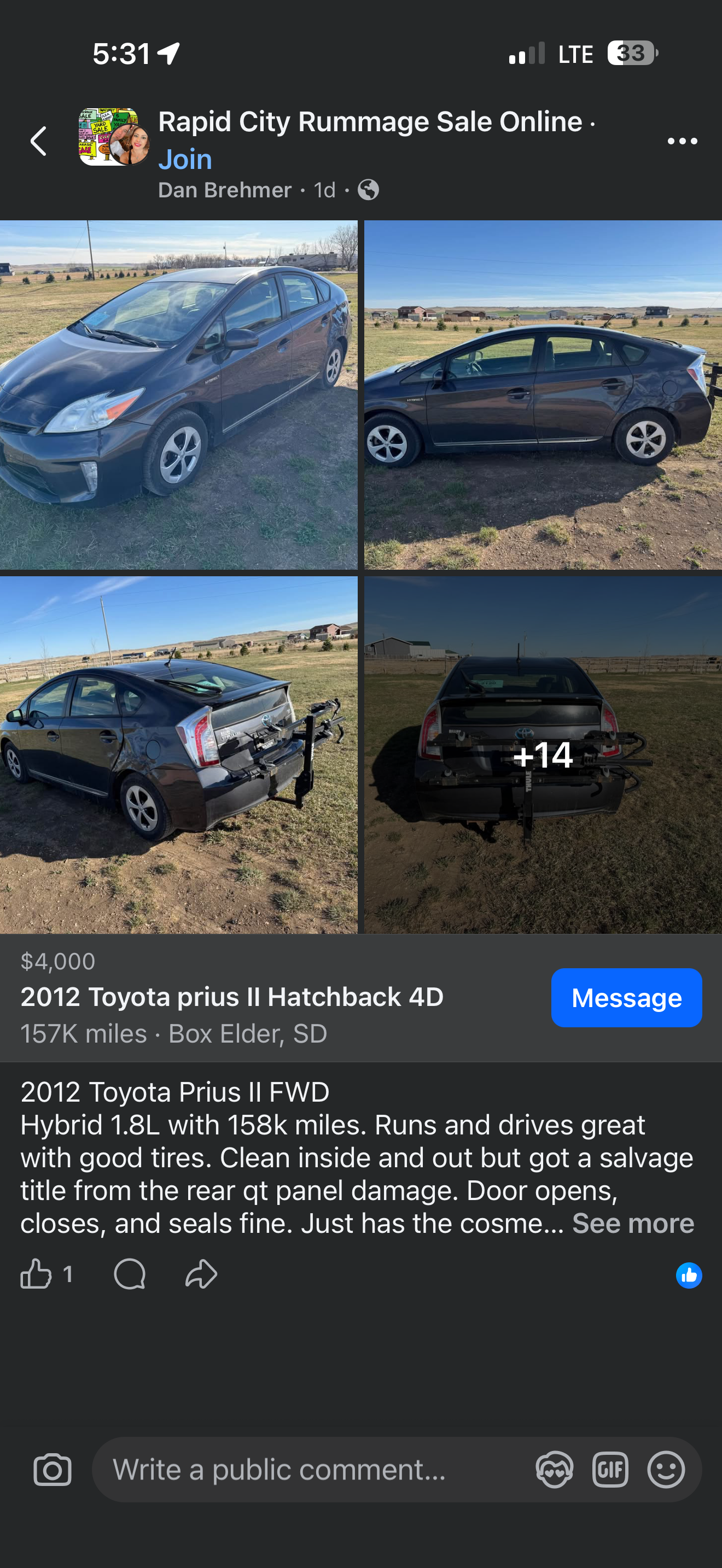Open the rear-quarter photo with bike rack

[178, 755]
